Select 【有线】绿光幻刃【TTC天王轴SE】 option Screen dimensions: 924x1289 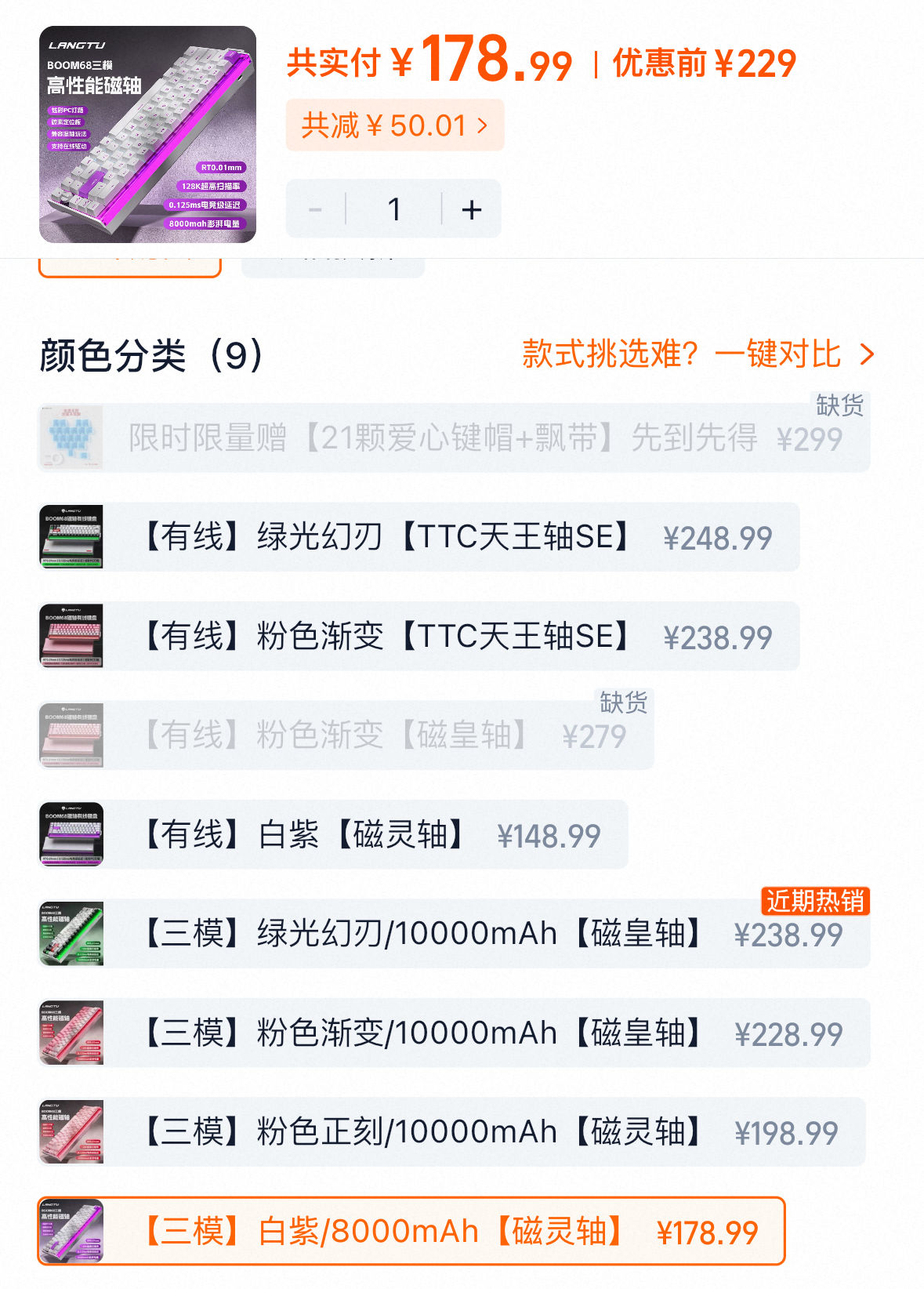coord(419,537)
